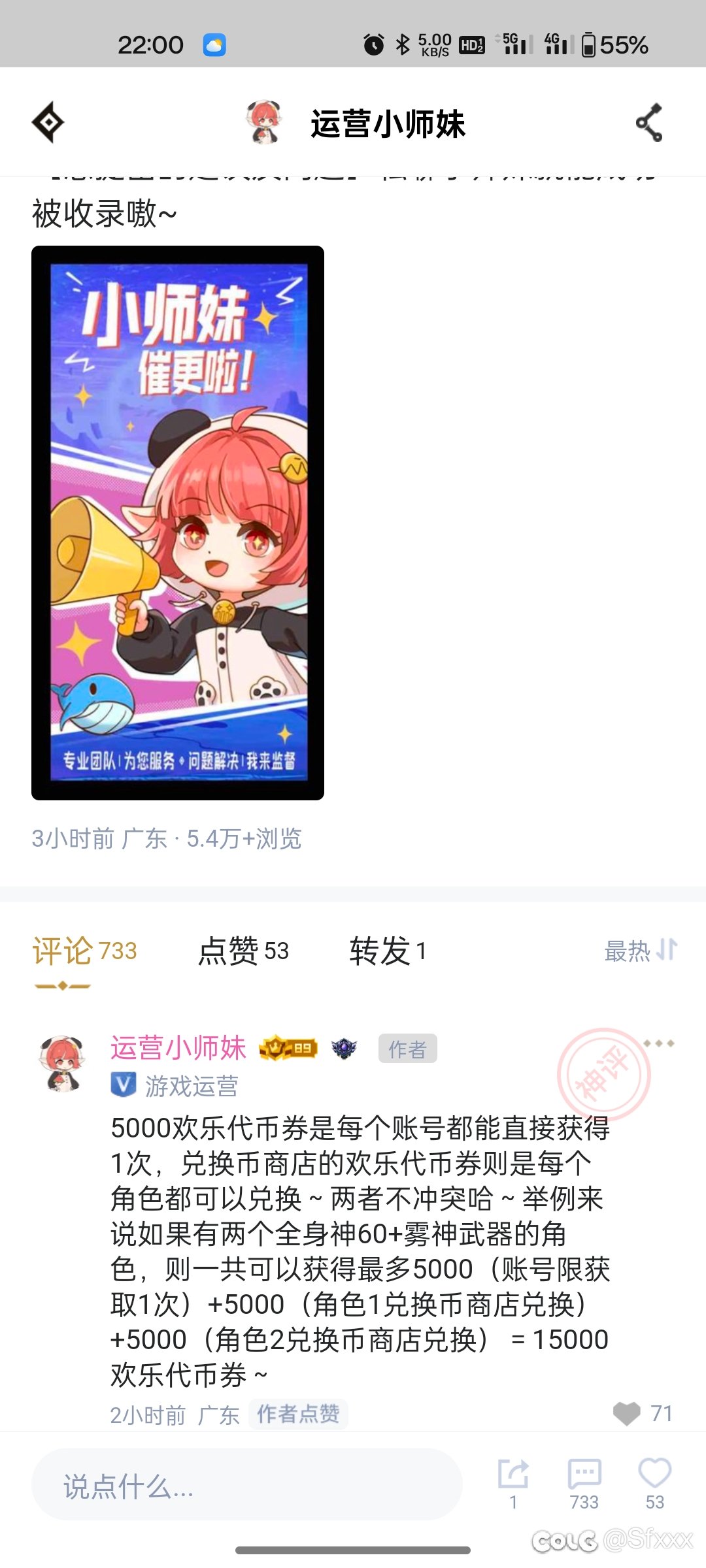Like the comment with 71 likes
Image resolution: width=706 pixels, height=1568 pixels.
click(628, 1414)
